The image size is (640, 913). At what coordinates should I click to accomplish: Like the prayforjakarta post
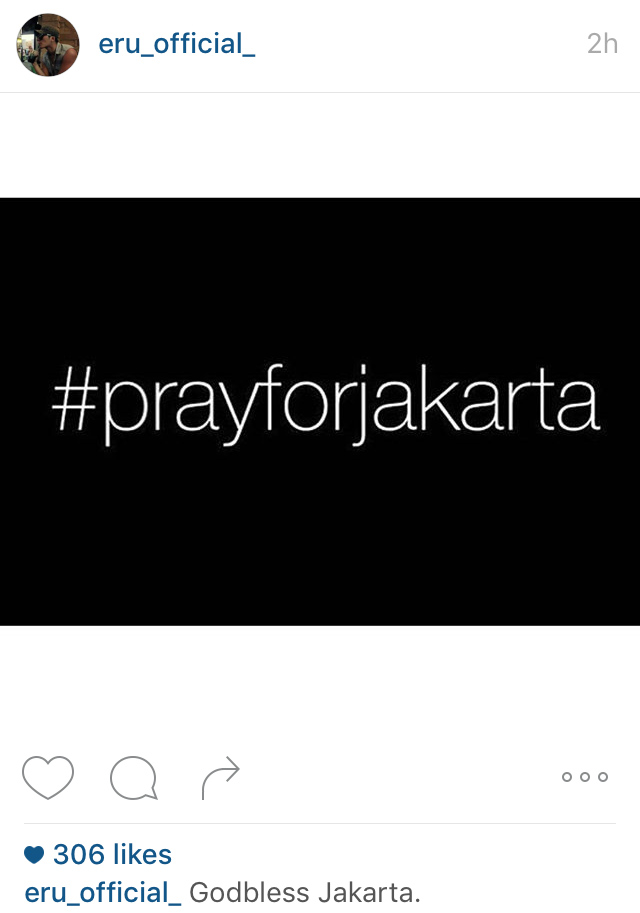(48, 777)
